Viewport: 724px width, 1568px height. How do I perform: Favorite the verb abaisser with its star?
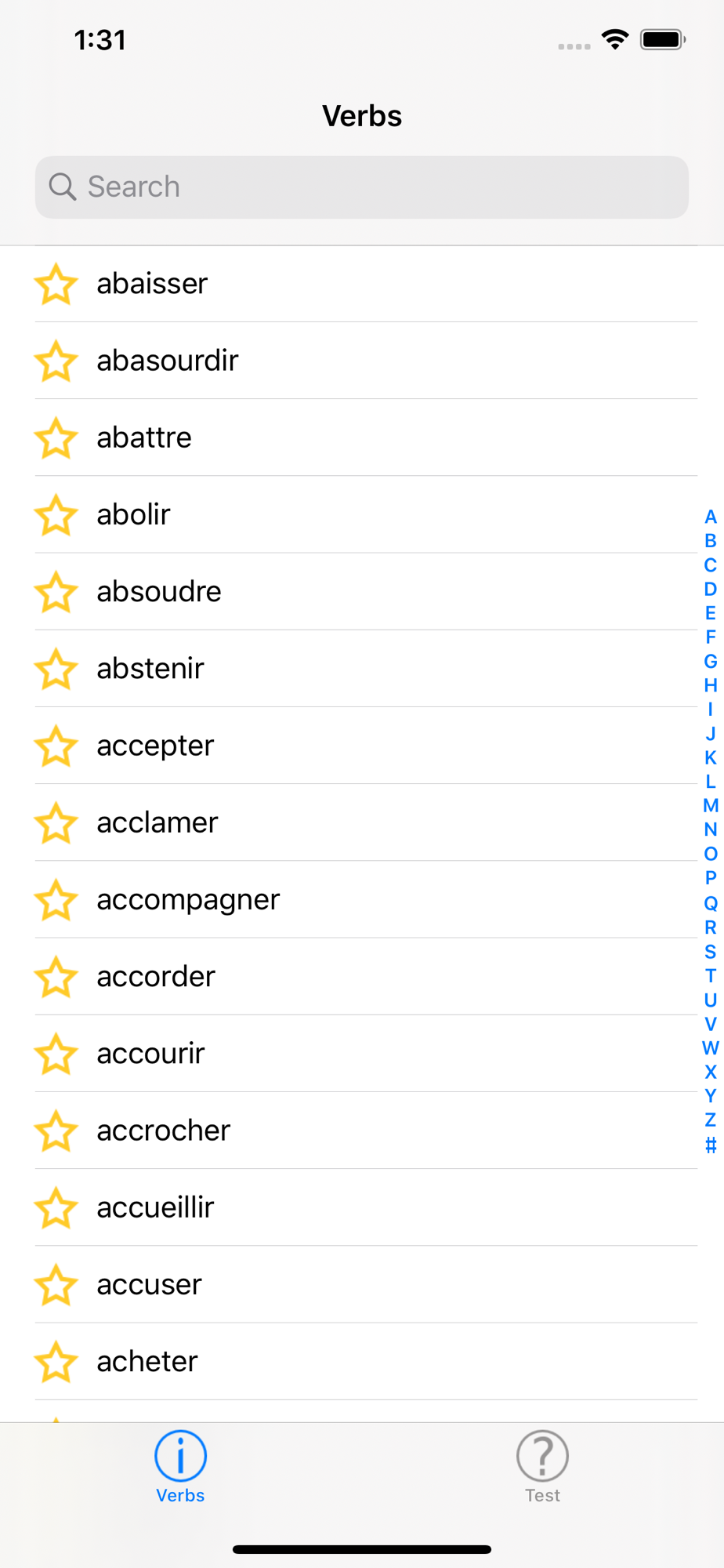(56, 284)
